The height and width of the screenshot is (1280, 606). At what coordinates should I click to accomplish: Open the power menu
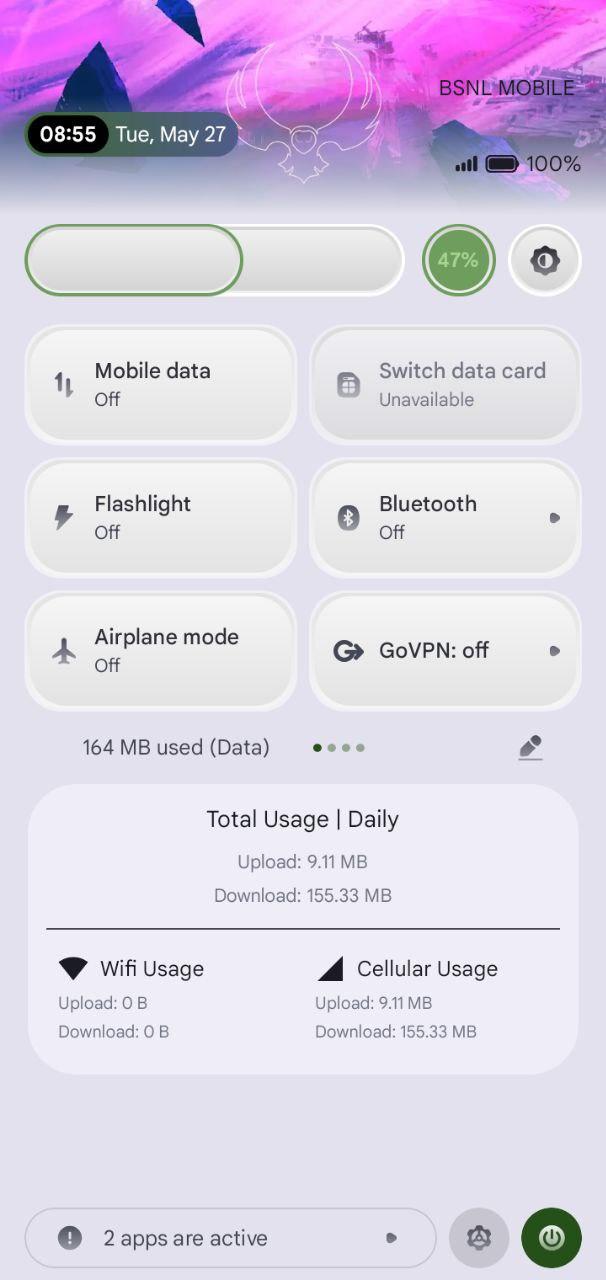(x=551, y=1238)
